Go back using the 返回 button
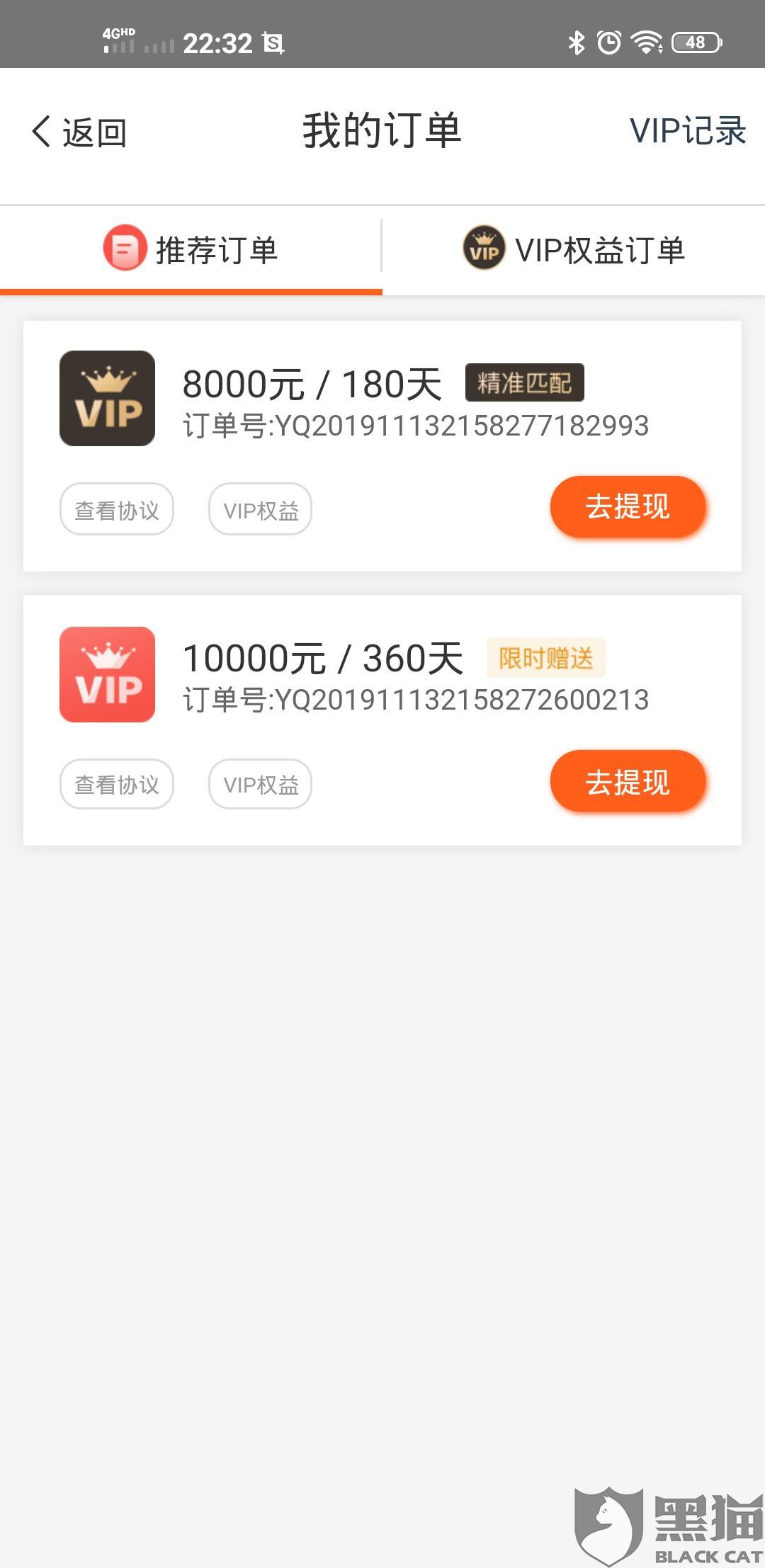 pos(79,132)
